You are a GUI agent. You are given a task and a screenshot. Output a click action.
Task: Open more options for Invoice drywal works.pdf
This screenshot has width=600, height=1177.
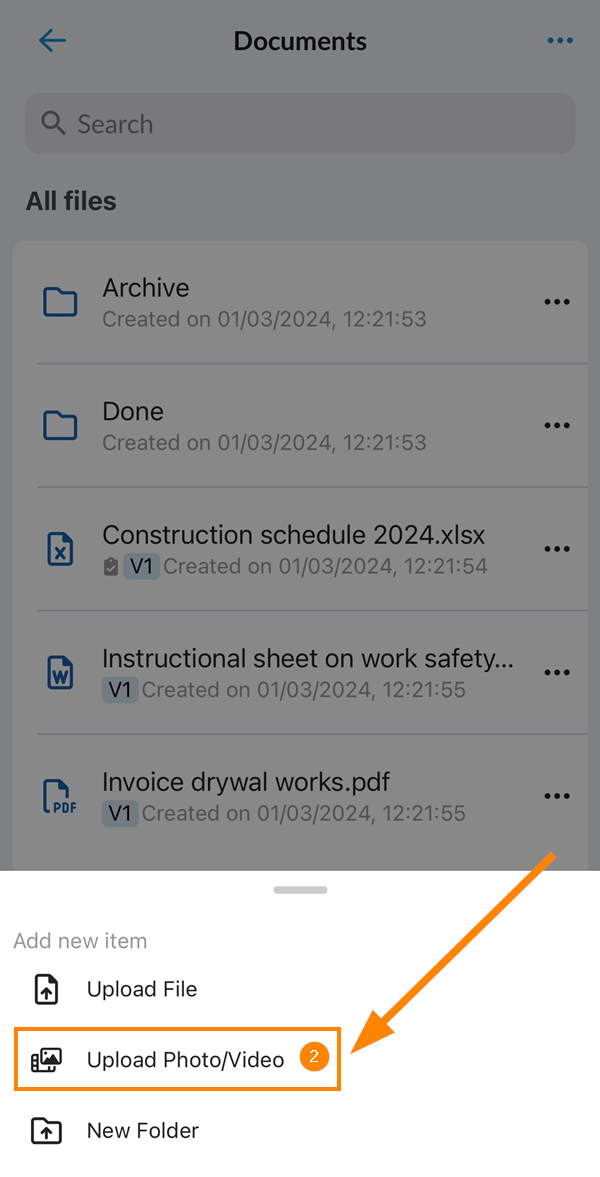pos(557,796)
